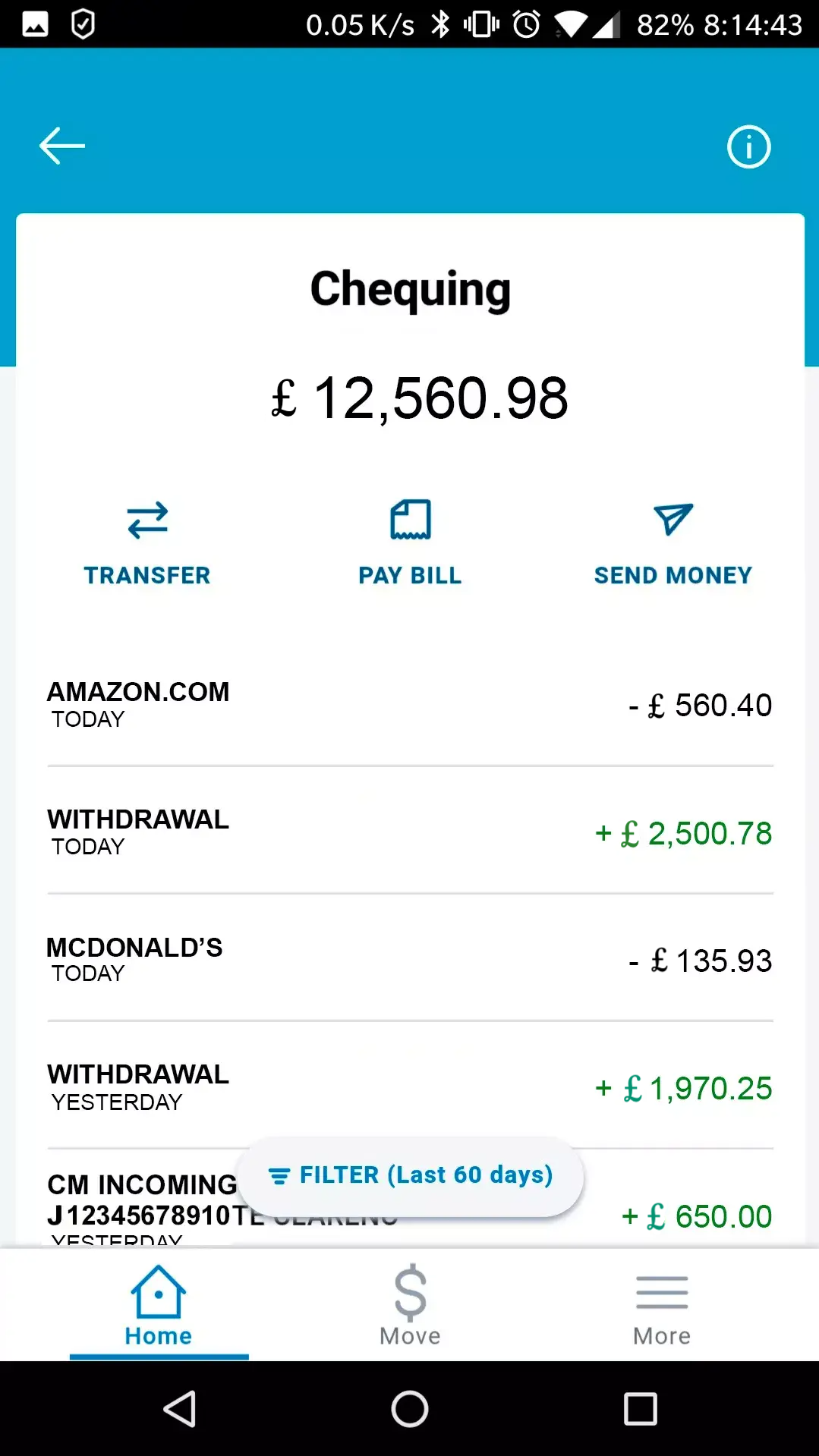Switch to the Home tab
This screenshot has width=819, height=1456.
coord(159,1305)
